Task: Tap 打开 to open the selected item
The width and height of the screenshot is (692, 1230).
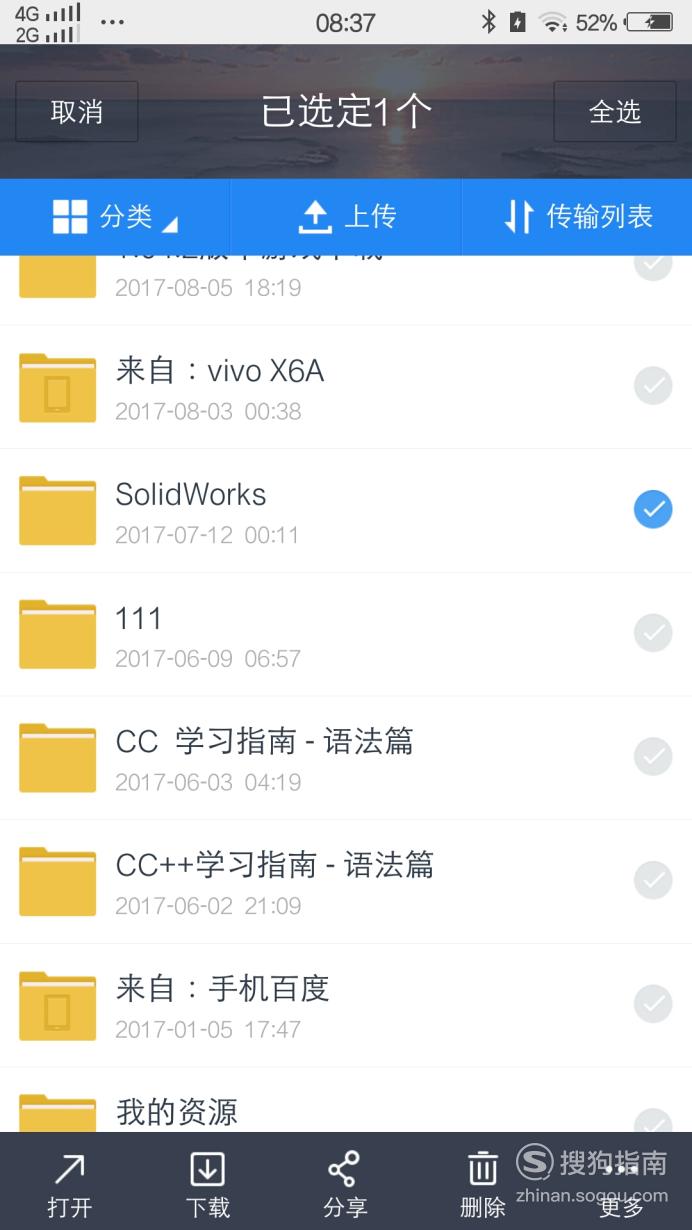Action: [69, 1184]
